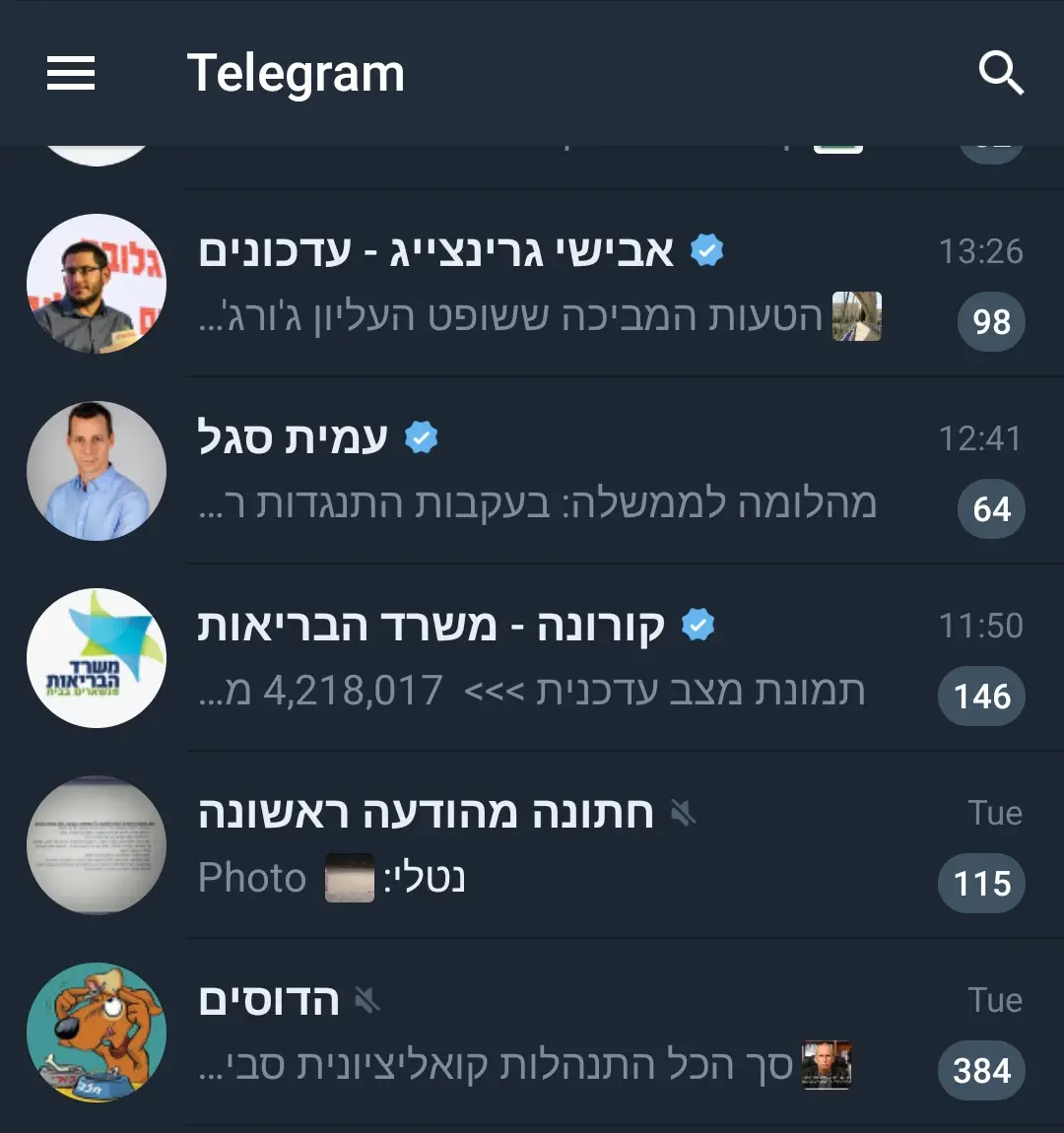Open the hamburger navigation drawer menu
Viewport: 1064px width, 1133px height.
71,73
